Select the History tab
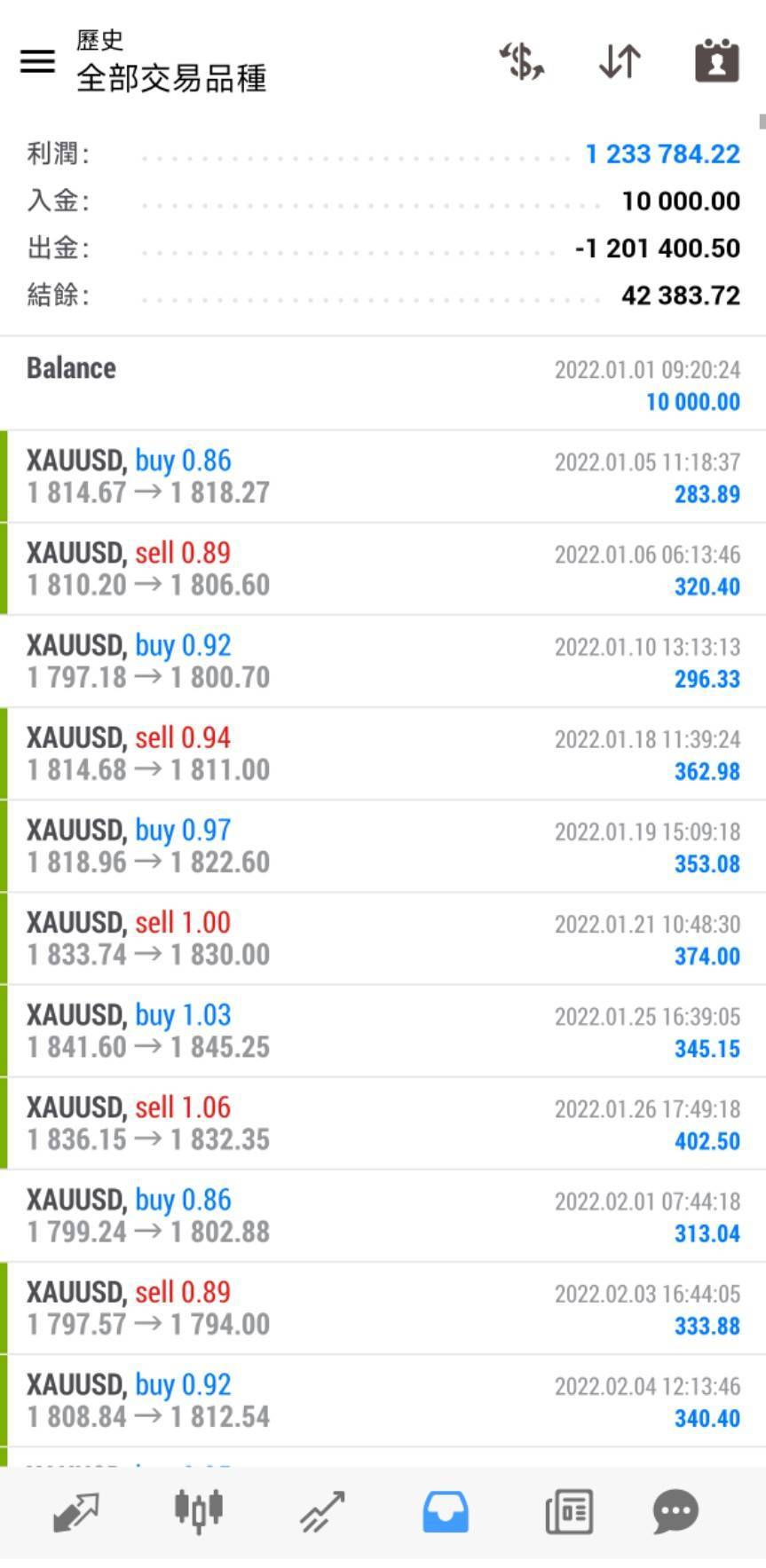766x1568 pixels. [x=445, y=1511]
